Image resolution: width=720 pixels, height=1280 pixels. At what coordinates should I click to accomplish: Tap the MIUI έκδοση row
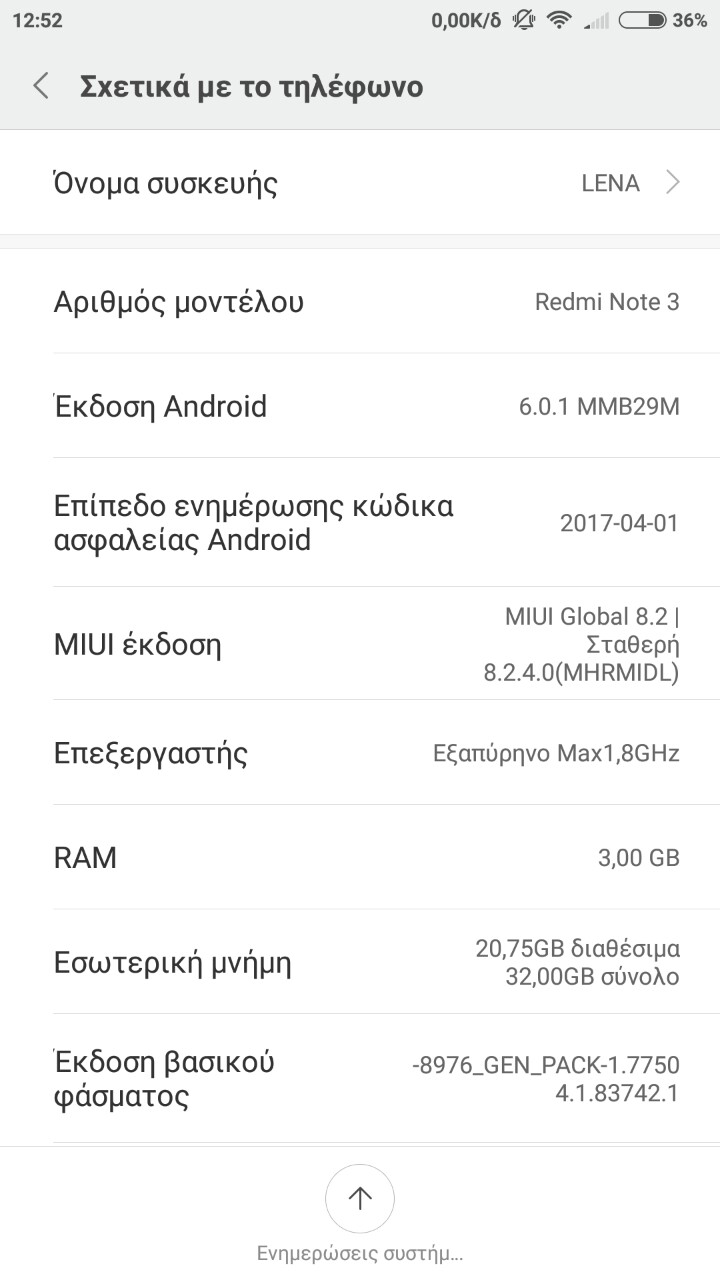tap(360, 644)
